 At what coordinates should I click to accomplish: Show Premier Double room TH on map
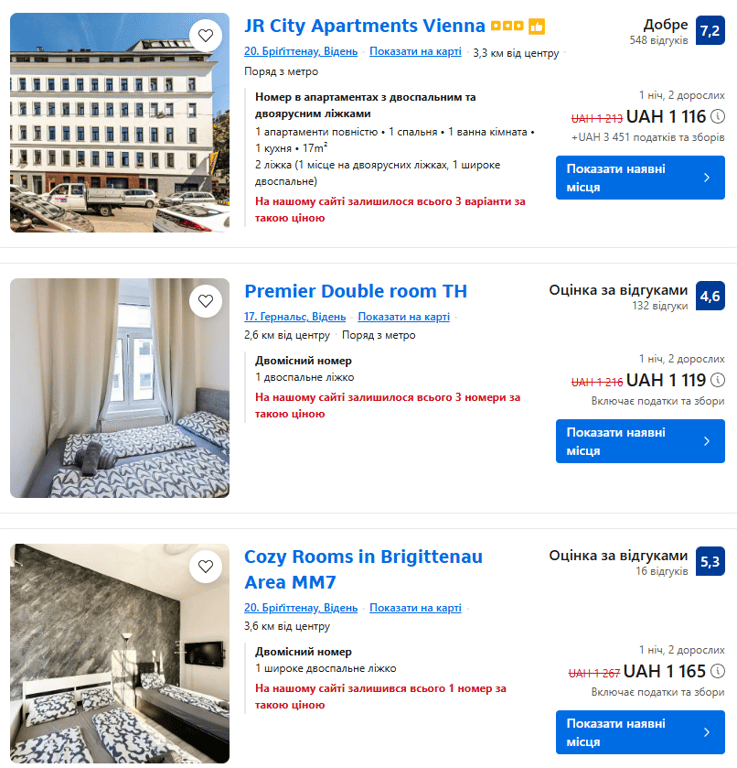coord(403,317)
